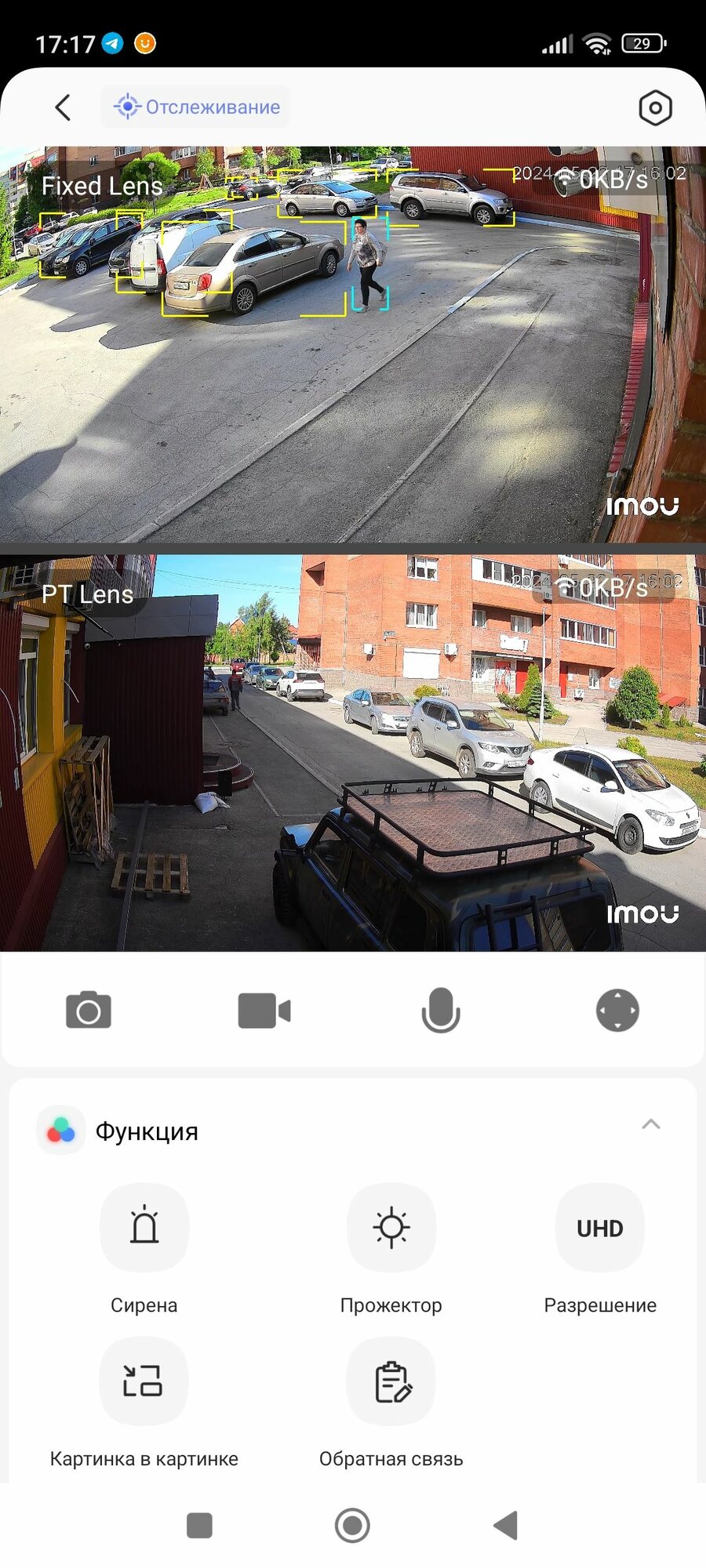706x1568 pixels.
Task: Open camera settings hexagon icon
Action: pyautogui.click(x=655, y=107)
